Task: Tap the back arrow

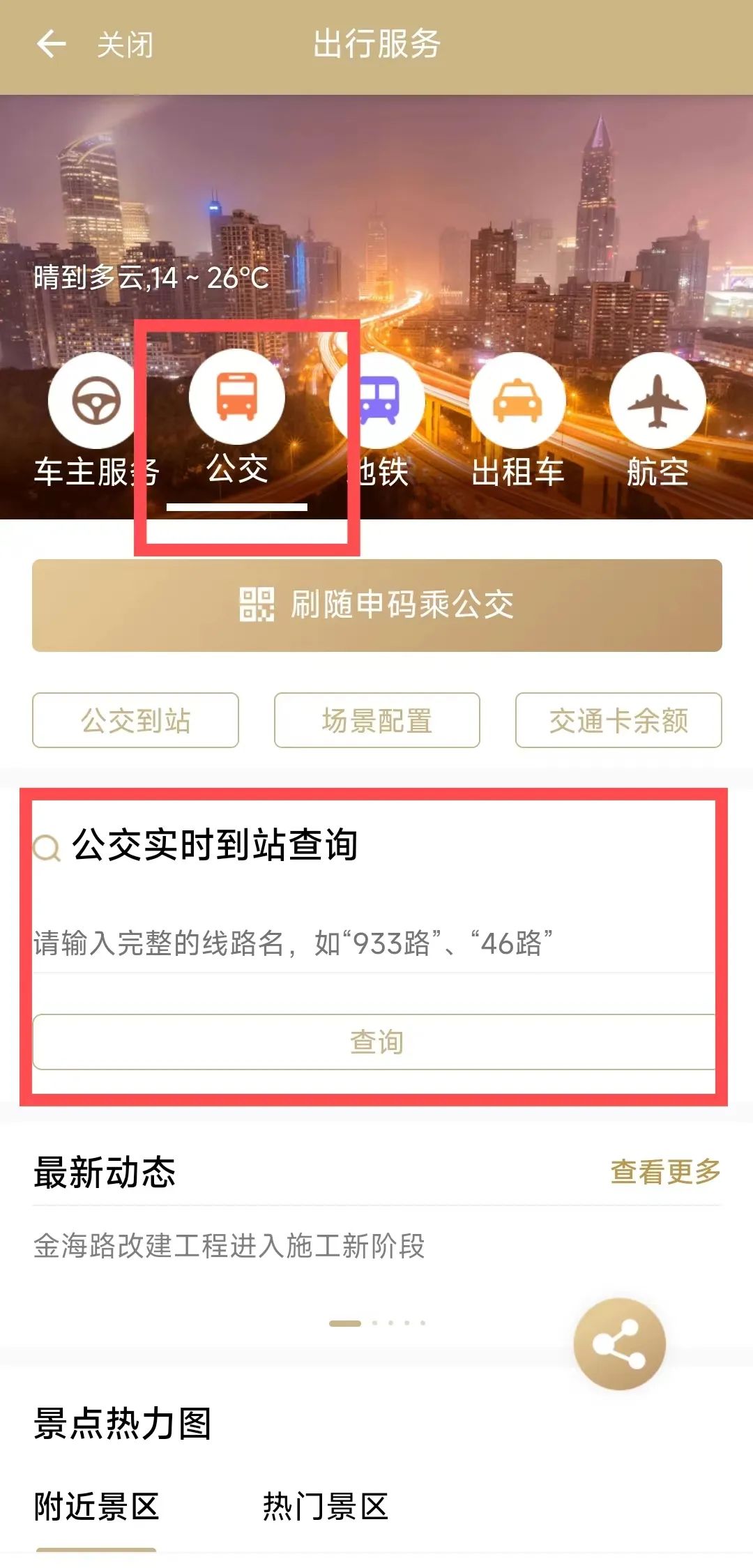Action: pos(51,44)
